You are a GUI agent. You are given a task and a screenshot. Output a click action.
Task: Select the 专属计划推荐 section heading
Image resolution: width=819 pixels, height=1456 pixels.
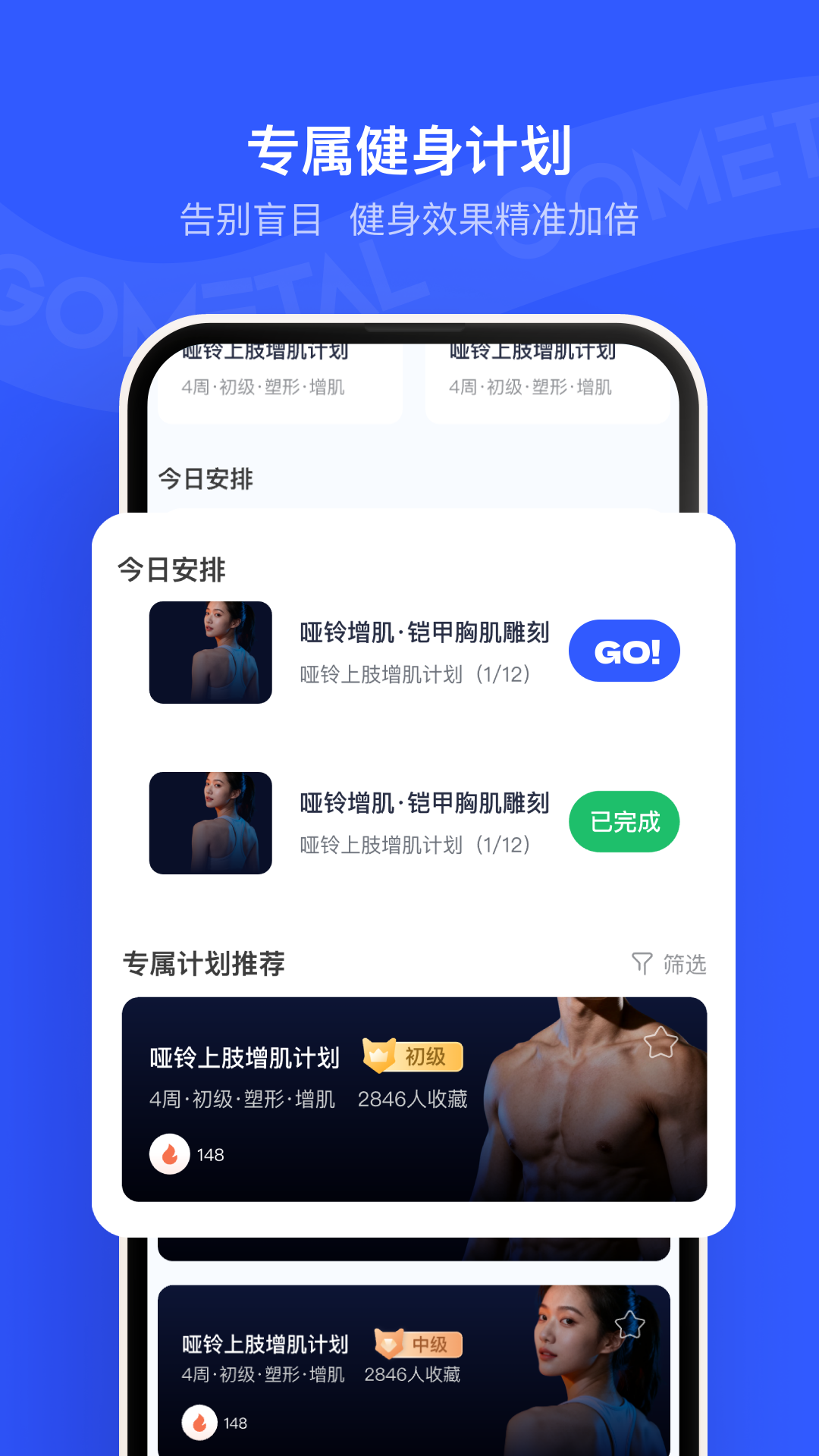[202, 962]
